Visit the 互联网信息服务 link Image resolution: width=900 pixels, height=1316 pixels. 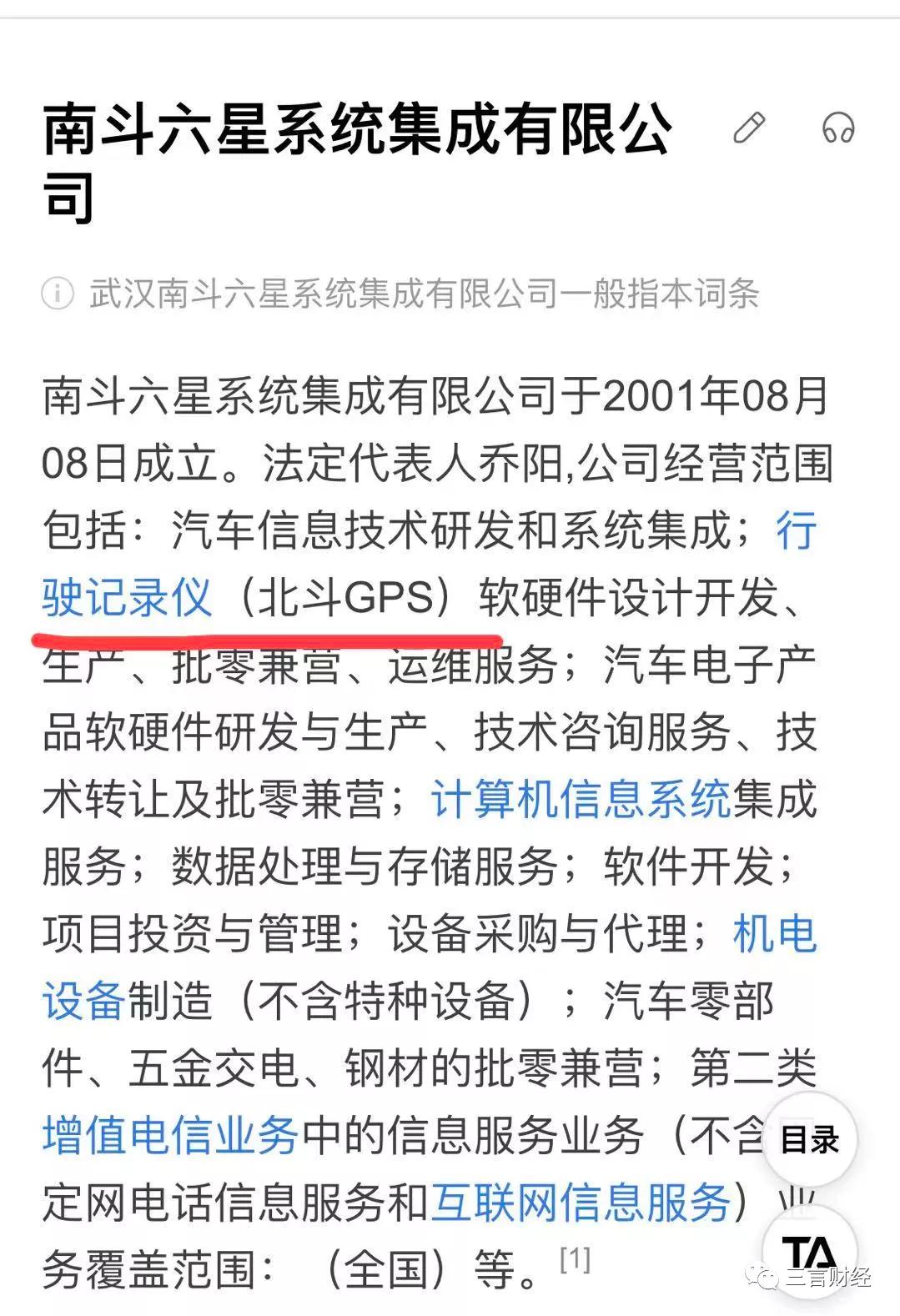pos(581,1203)
